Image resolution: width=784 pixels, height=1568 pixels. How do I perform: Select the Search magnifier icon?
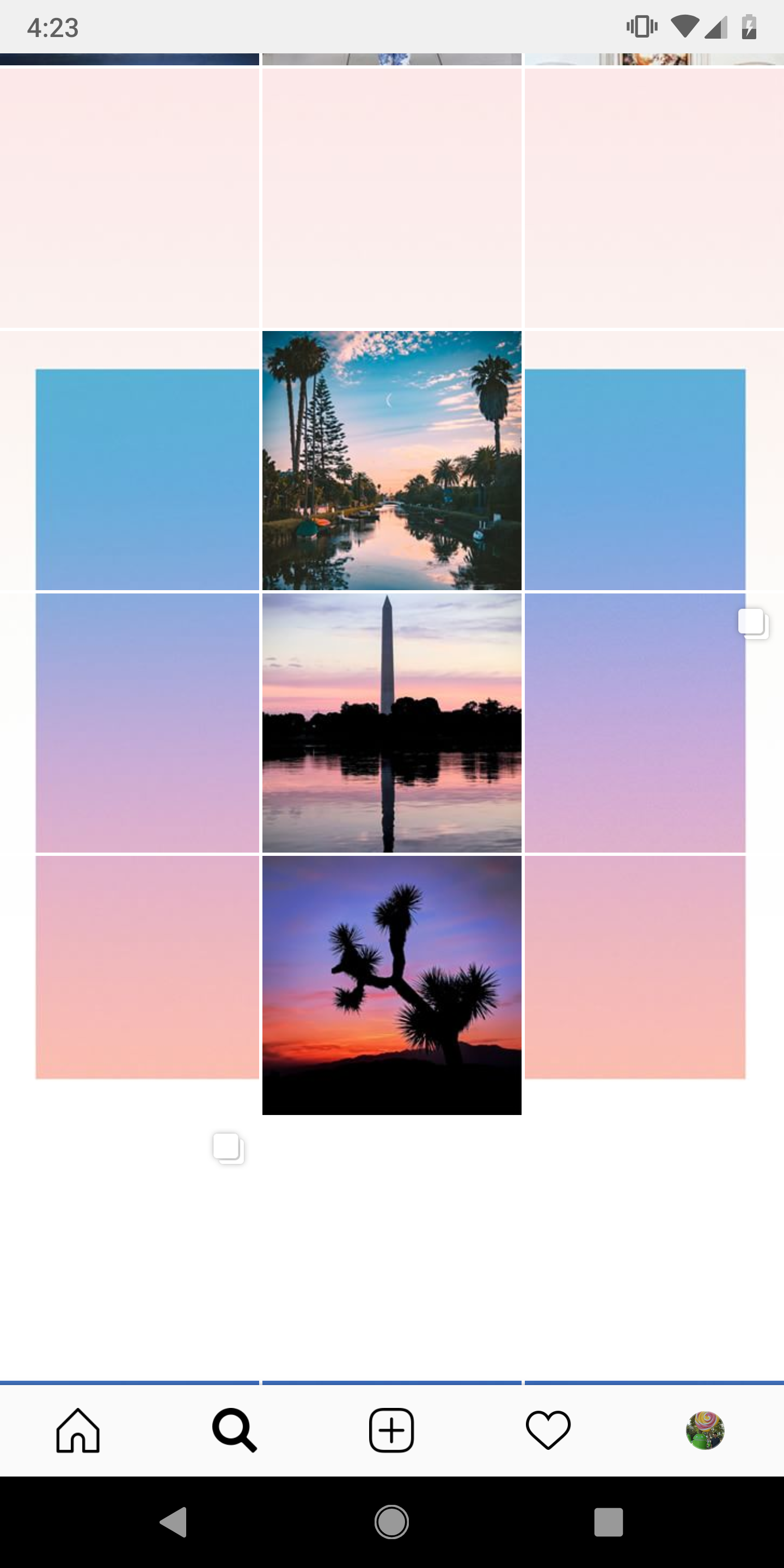234,1430
